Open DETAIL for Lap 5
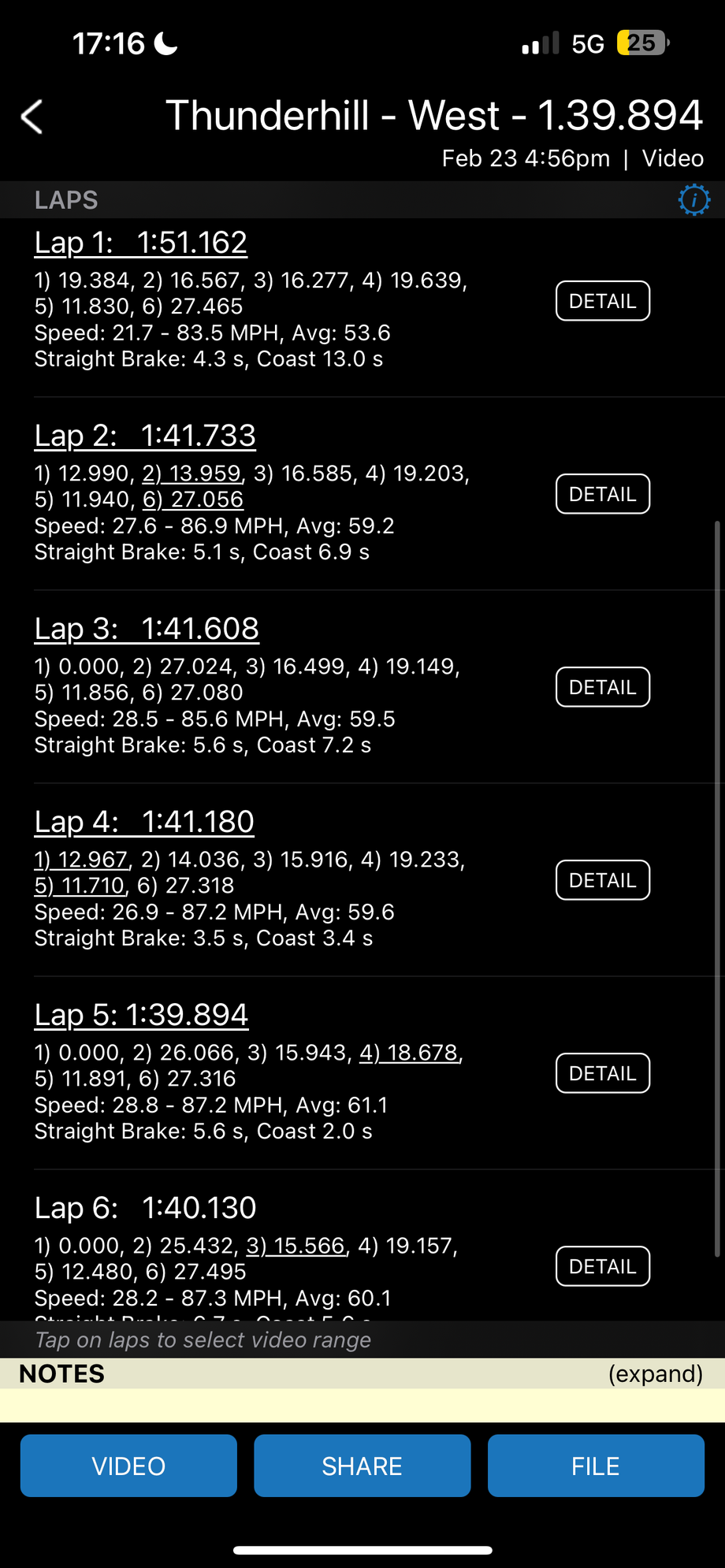725x1568 pixels. point(603,1073)
